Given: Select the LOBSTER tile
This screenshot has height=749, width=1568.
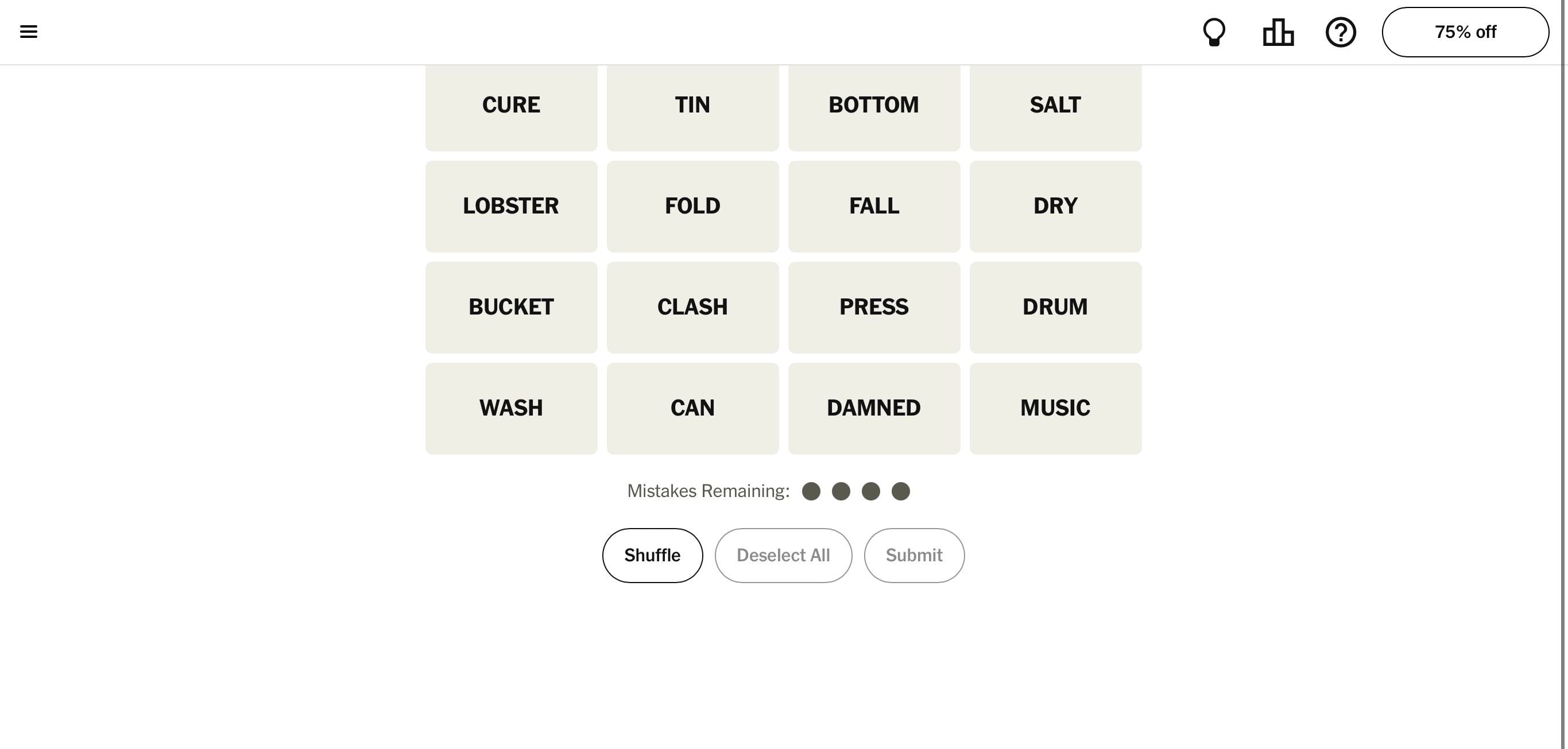Looking at the screenshot, I should (x=510, y=206).
